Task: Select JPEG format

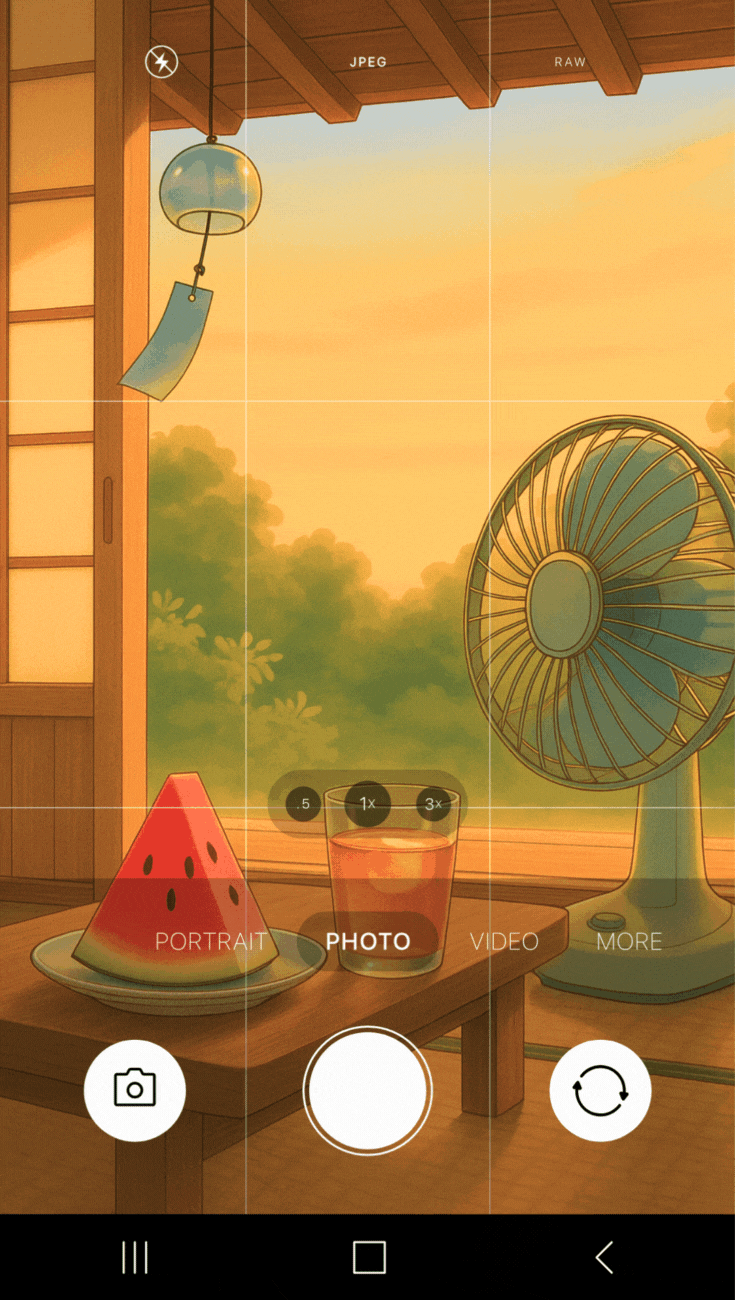Action: click(367, 62)
